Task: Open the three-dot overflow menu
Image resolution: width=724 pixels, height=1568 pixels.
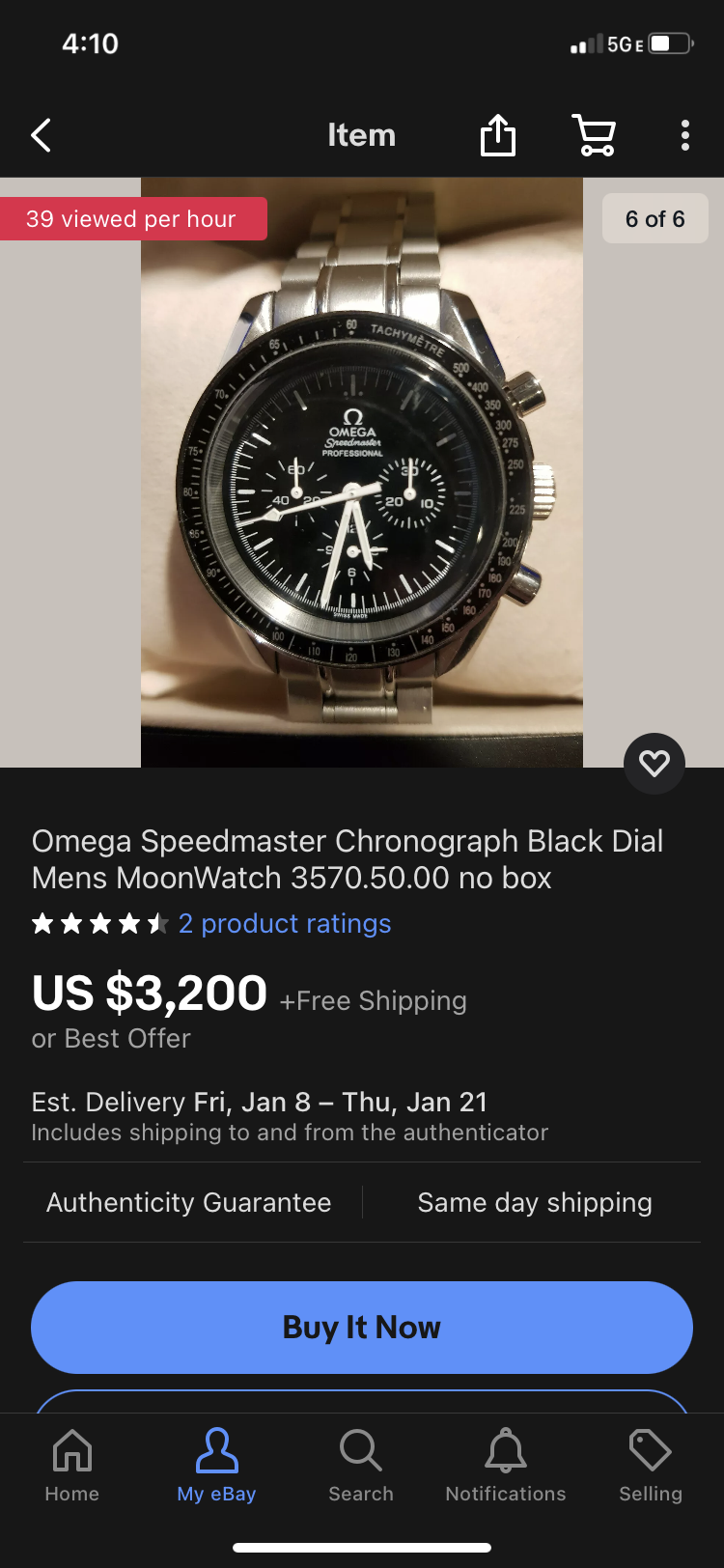Action: [x=684, y=135]
